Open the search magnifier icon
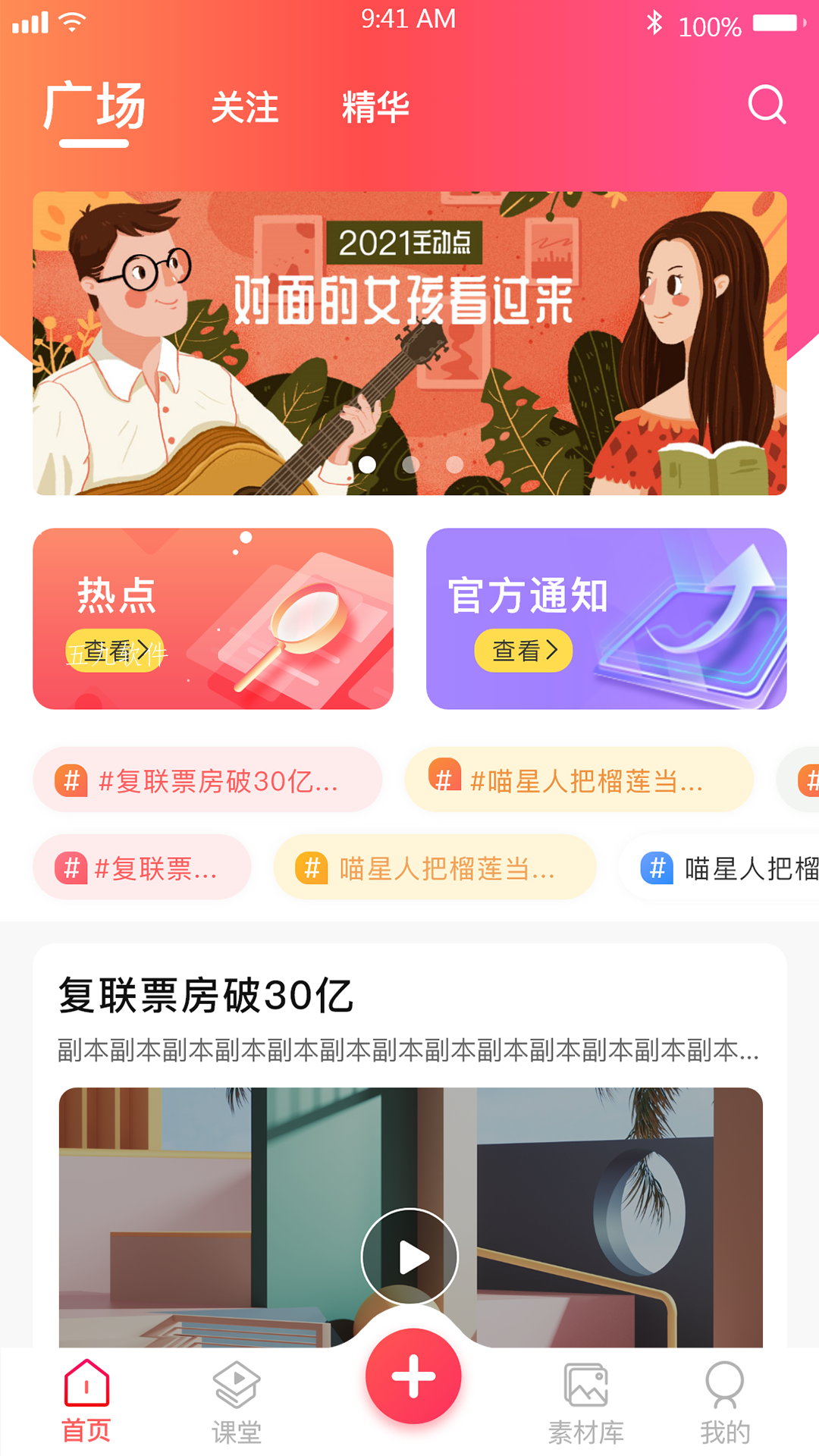 point(767,105)
